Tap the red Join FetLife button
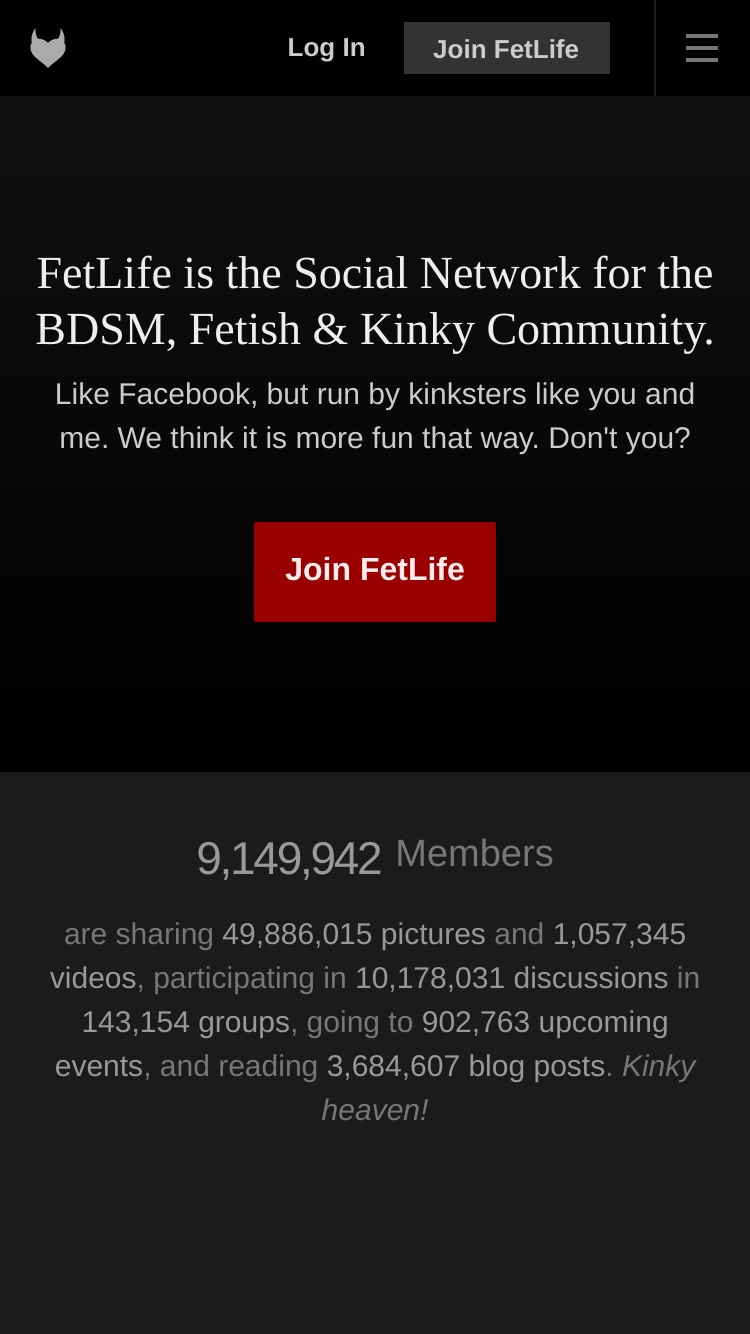 (375, 572)
